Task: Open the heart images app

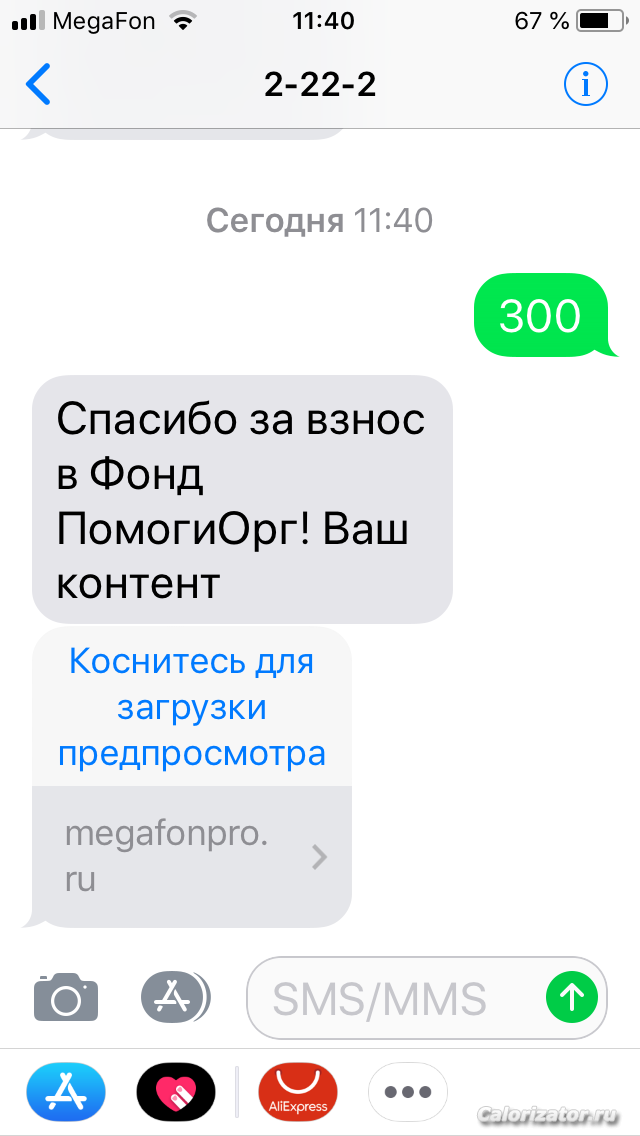Action: 176,1090
